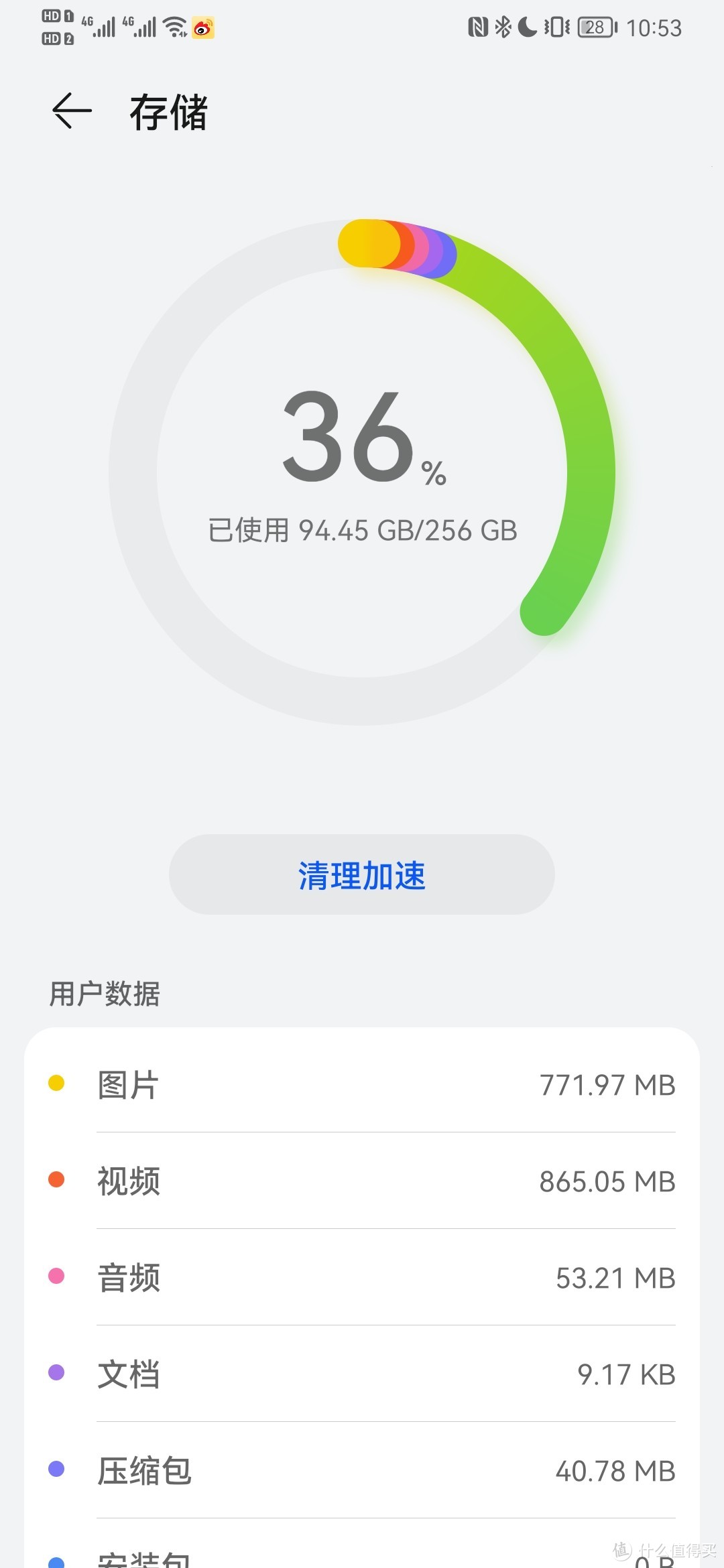
Task: Tap the 清理加速 button
Action: (x=362, y=874)
